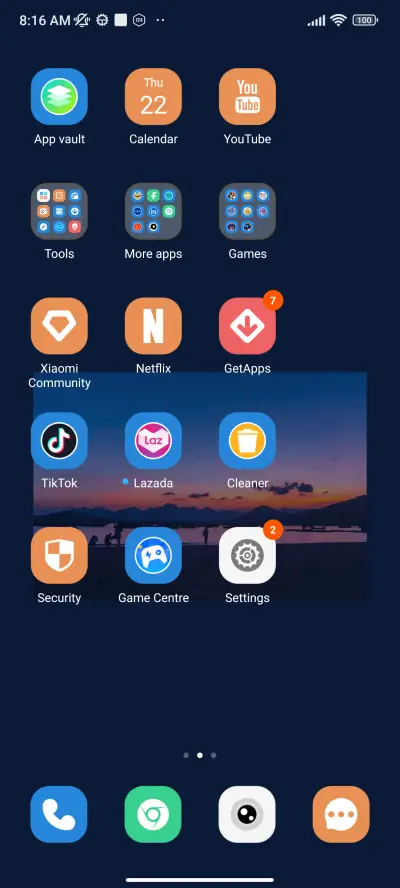Open the Phone dialer in the dock
Viewport: 400px width, 888px height.
click(59, 814)
